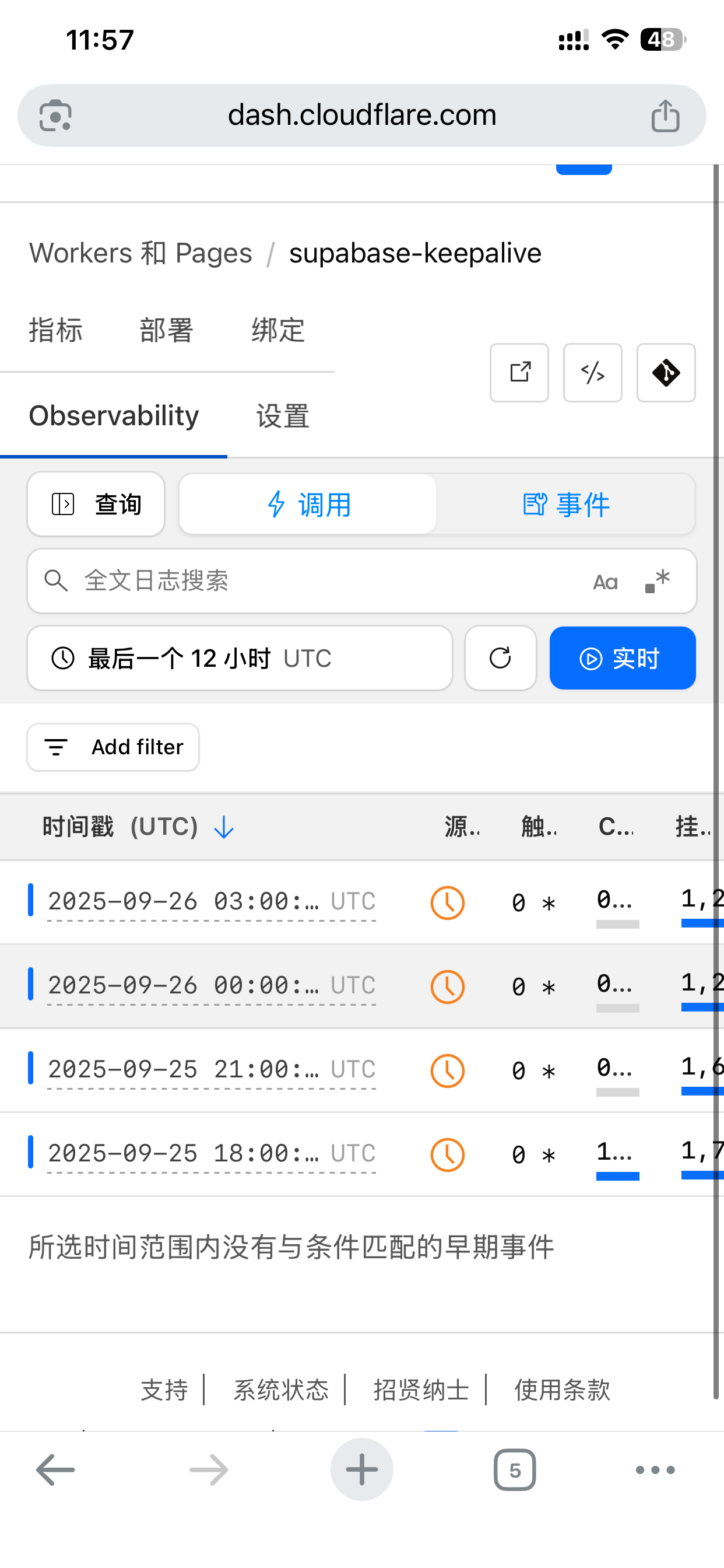Share the page from the address bar
This screenshot has height=1568, width=724.
(665, 116)
